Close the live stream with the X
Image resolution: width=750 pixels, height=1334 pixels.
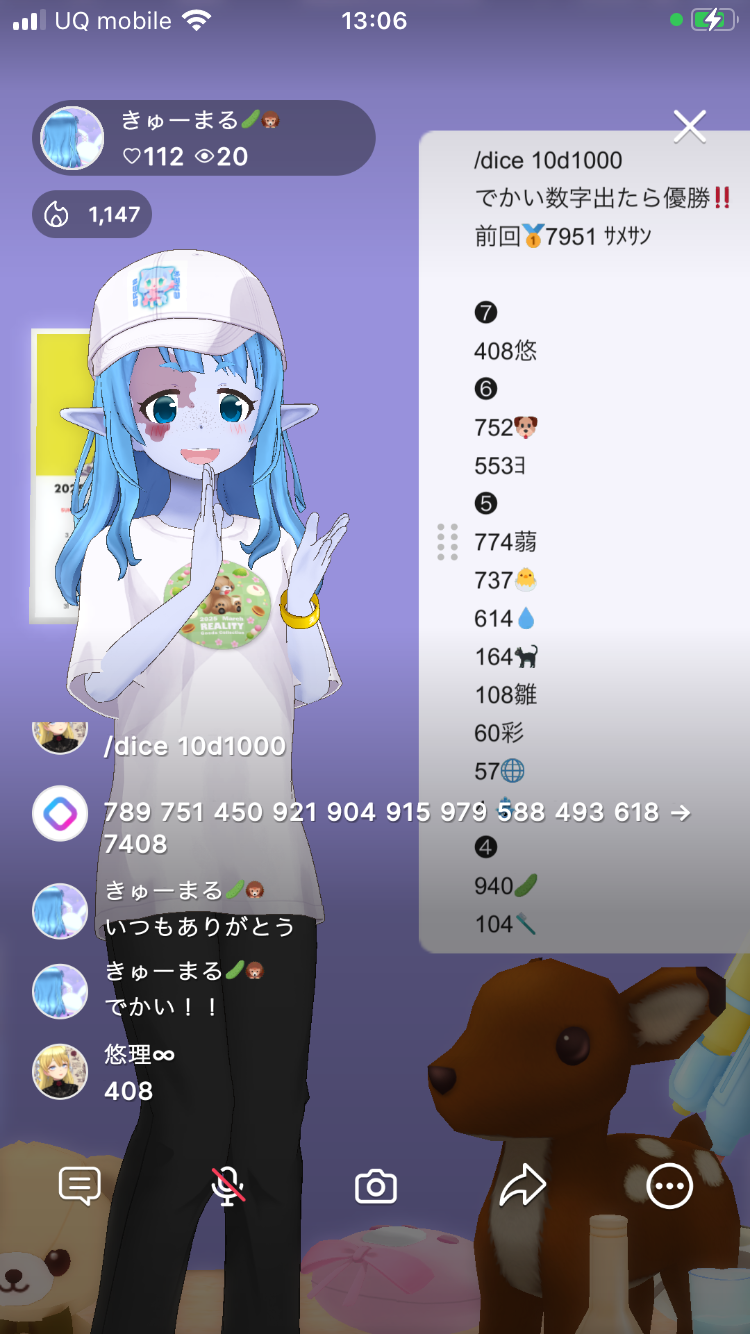tap(690, 126)
